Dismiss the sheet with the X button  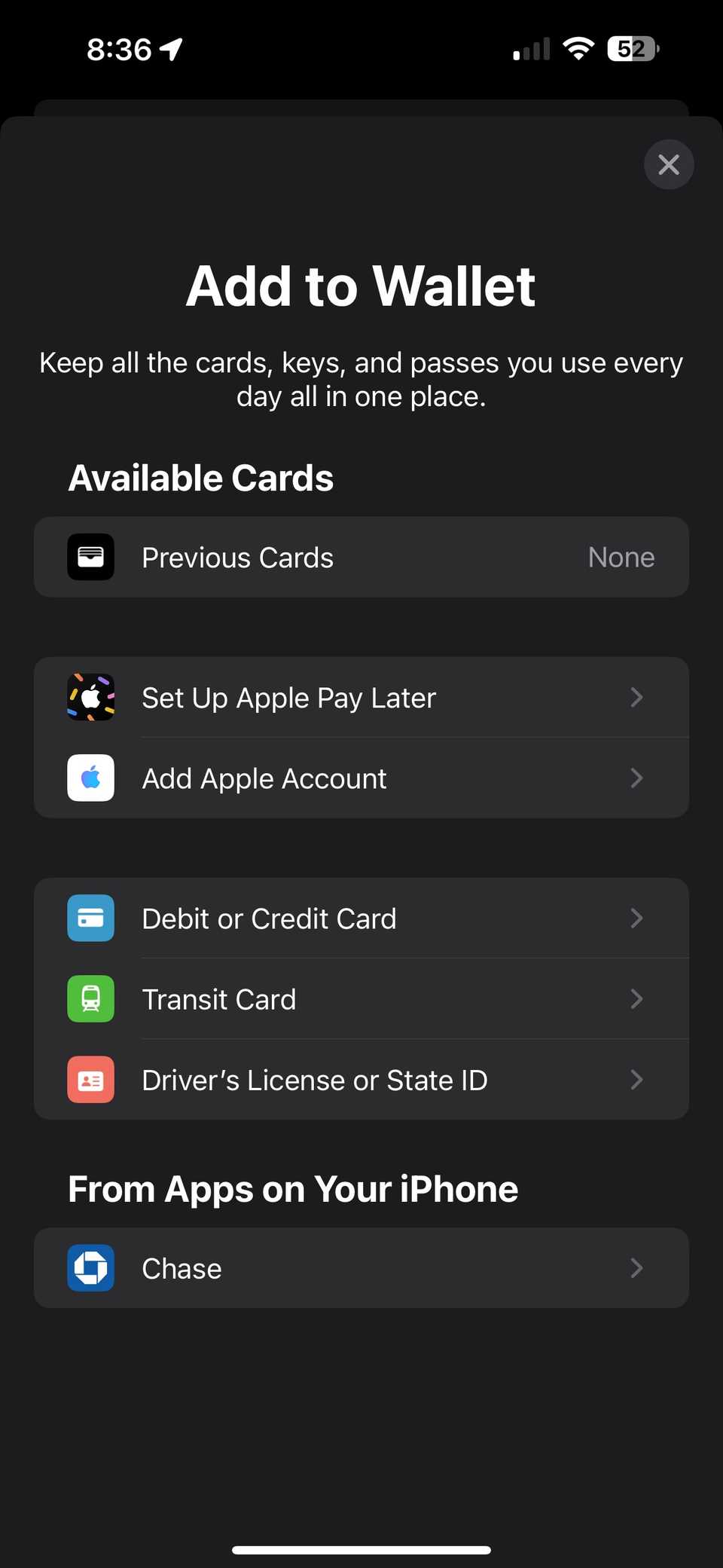[x=668, y=164]
